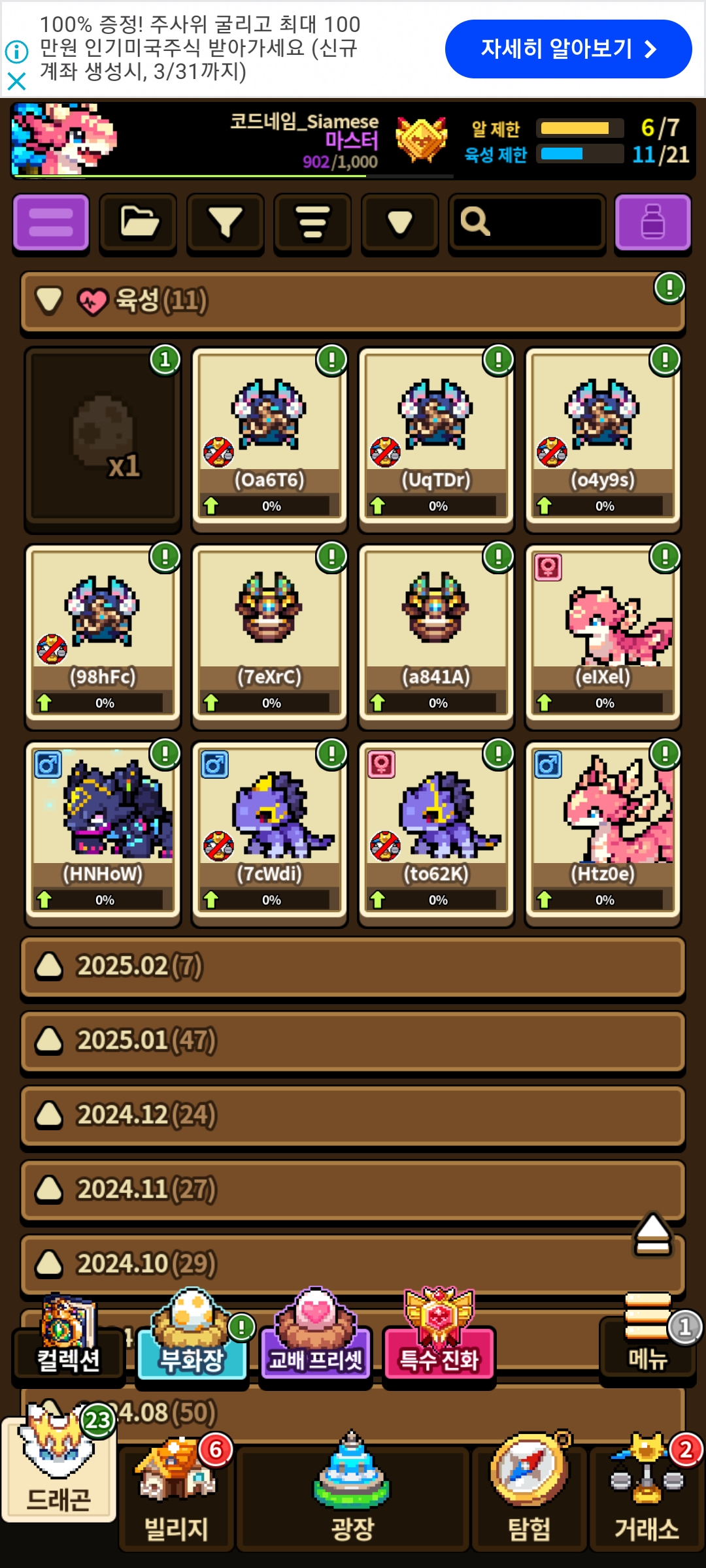This screenshot has width=706, height=1568.
Task: Open the funnel filter options
Action: click(x=226, y=223)
